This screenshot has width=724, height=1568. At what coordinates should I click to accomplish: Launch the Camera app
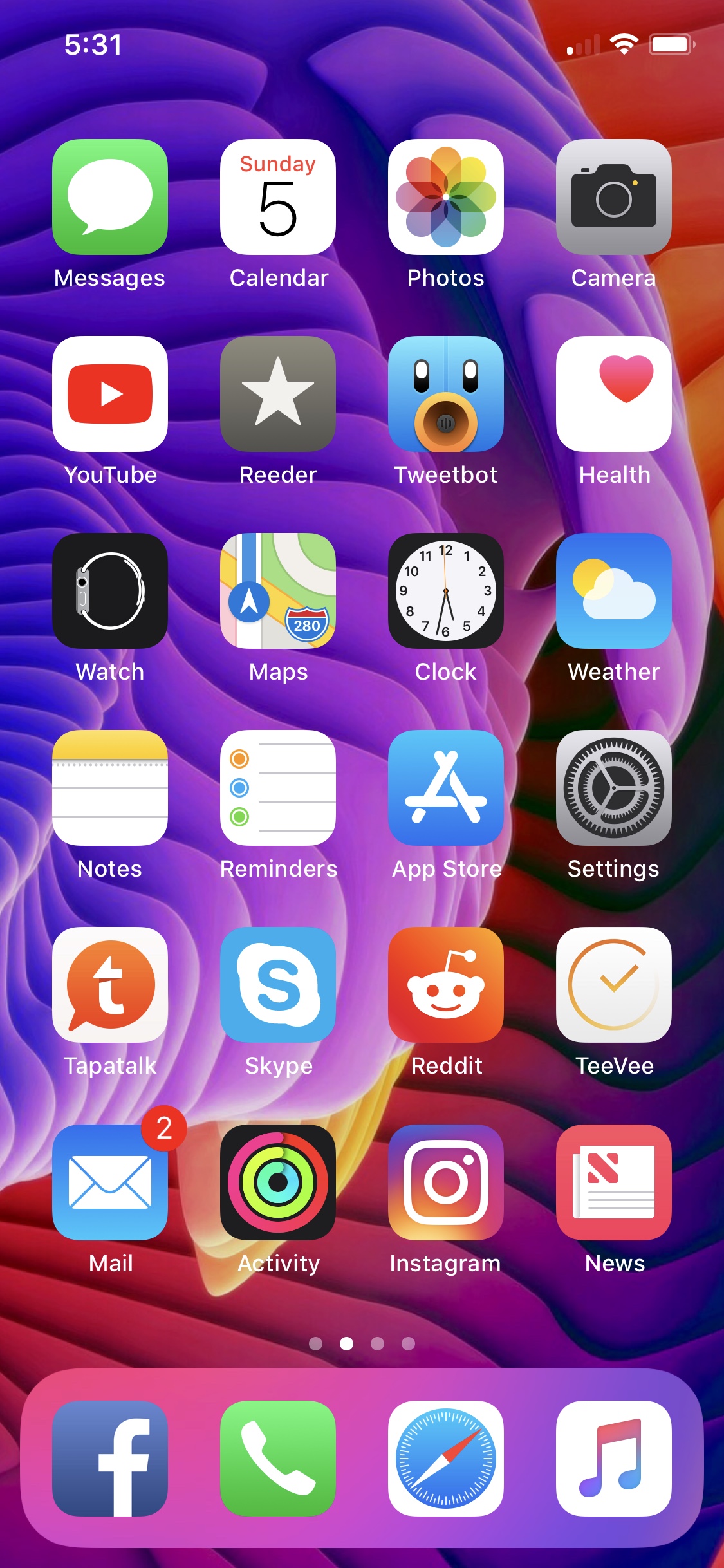[614, 197]
